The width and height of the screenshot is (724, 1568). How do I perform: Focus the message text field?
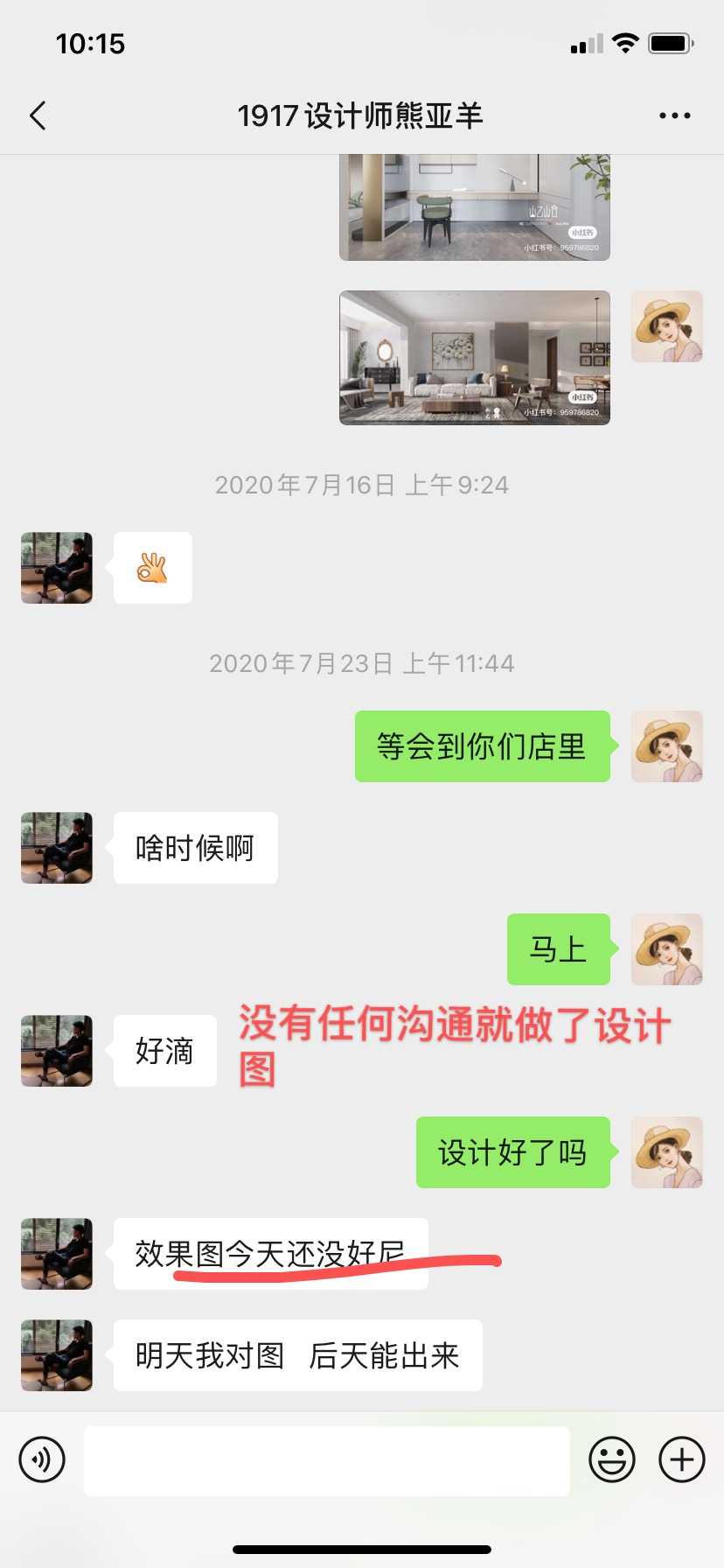pos(326,1460)
